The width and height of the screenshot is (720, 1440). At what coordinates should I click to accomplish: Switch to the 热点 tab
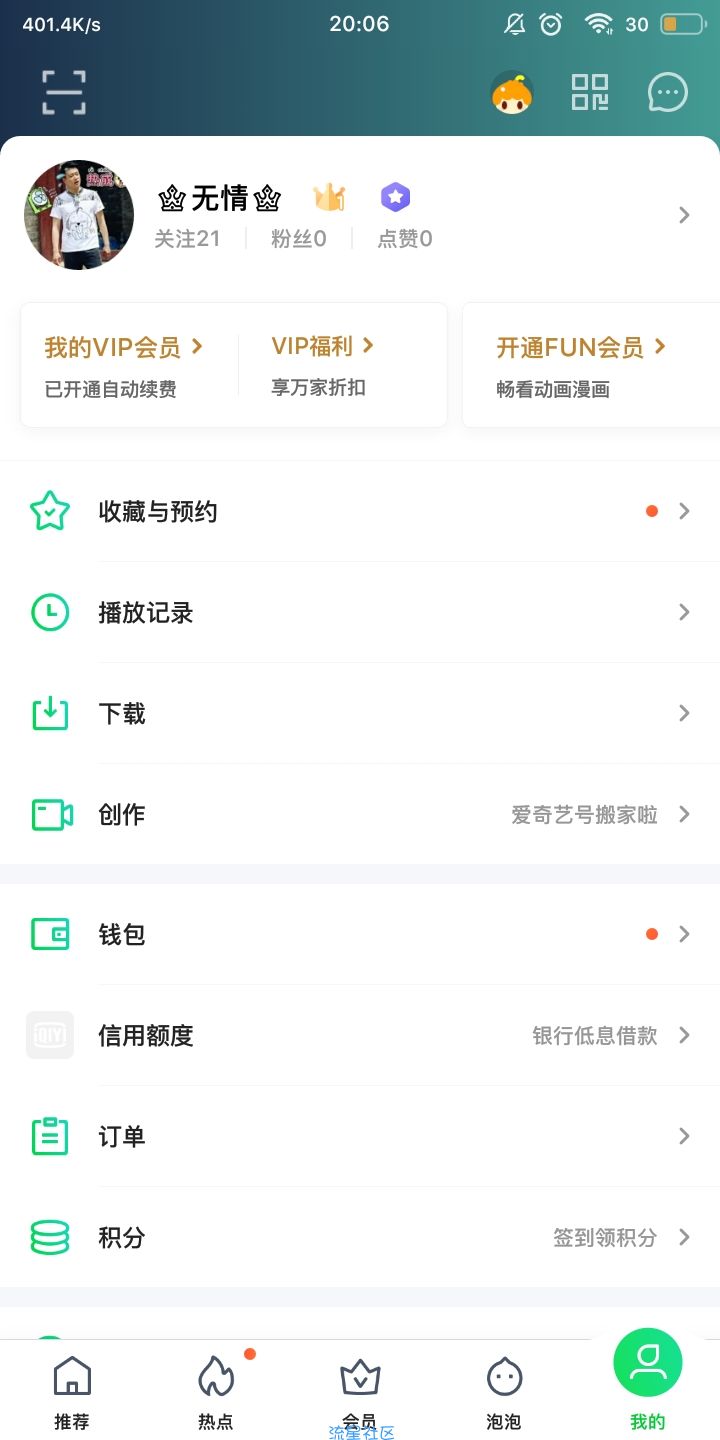tap(216, 1392)
